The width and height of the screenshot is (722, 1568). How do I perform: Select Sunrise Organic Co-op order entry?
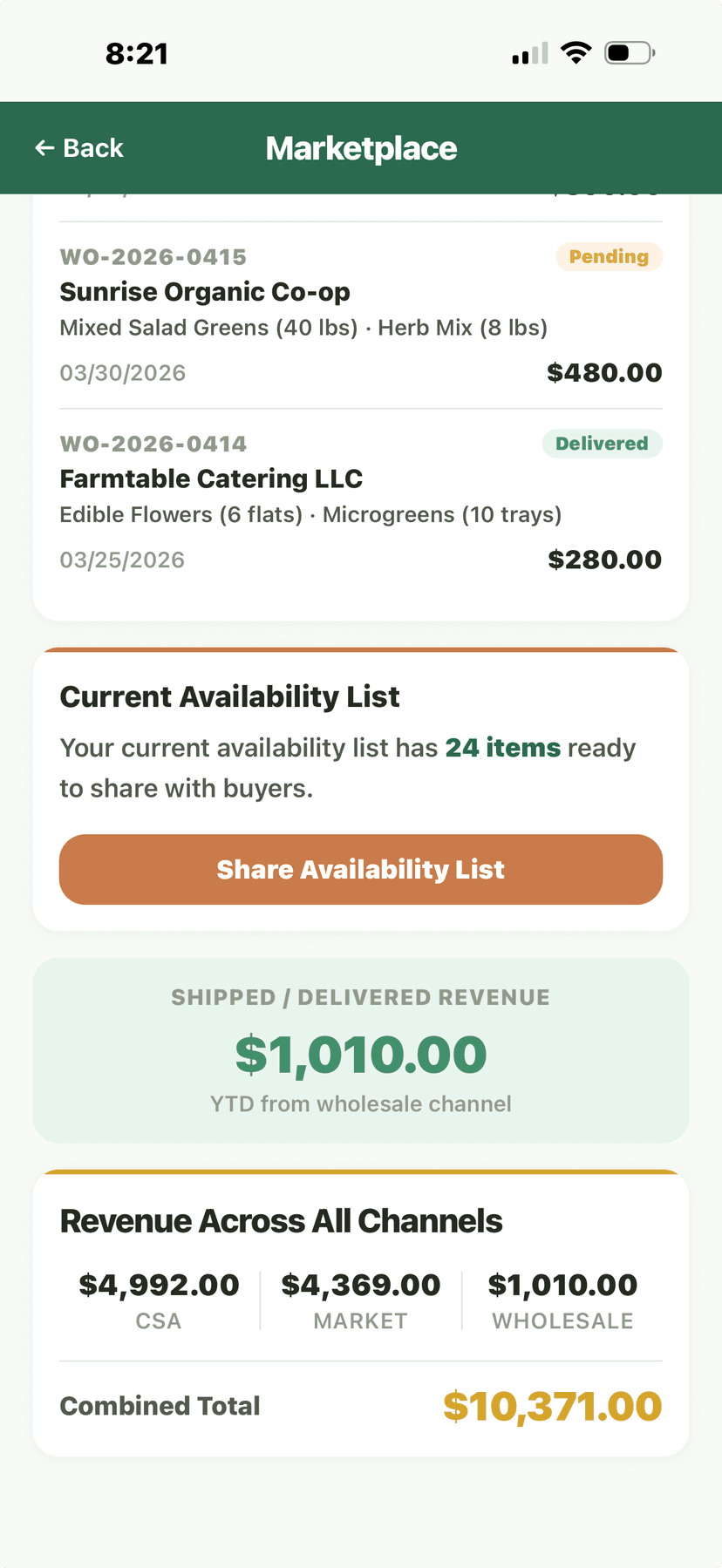[x=205, y=292]
